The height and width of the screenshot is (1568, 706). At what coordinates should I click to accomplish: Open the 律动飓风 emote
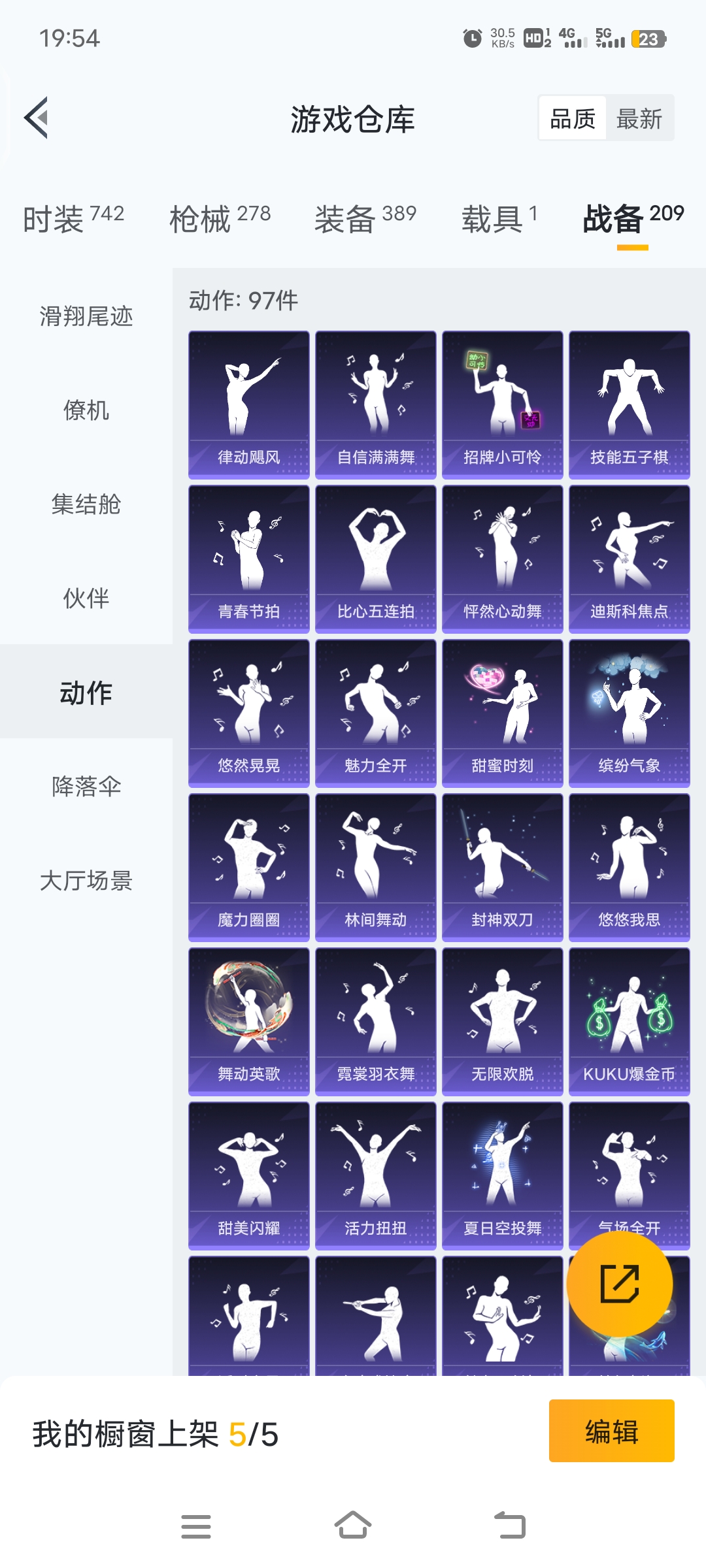pyautogui.click(x=249, y=405)
